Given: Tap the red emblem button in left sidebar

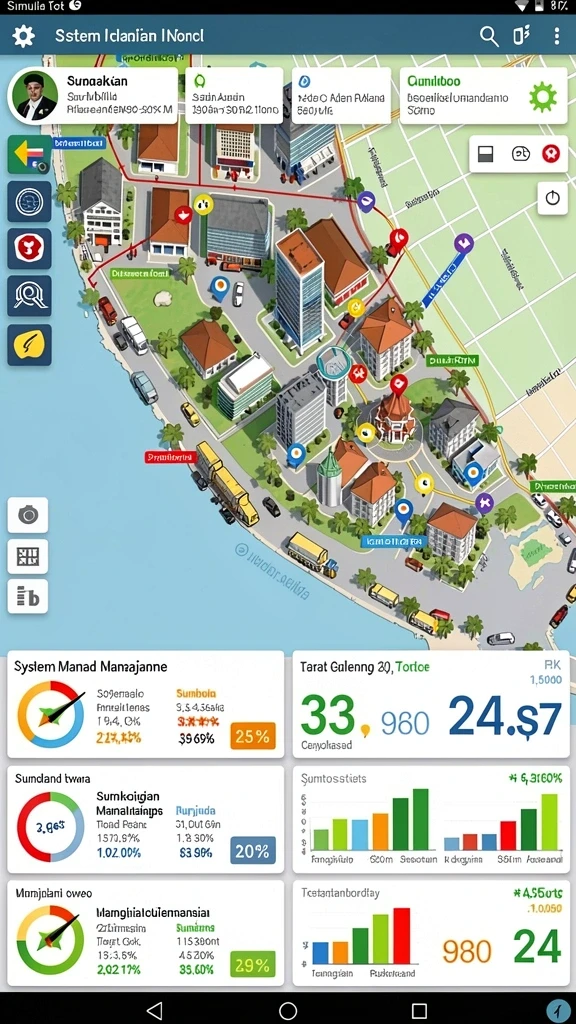Looking at the screenshot, I should coord(29,249).
